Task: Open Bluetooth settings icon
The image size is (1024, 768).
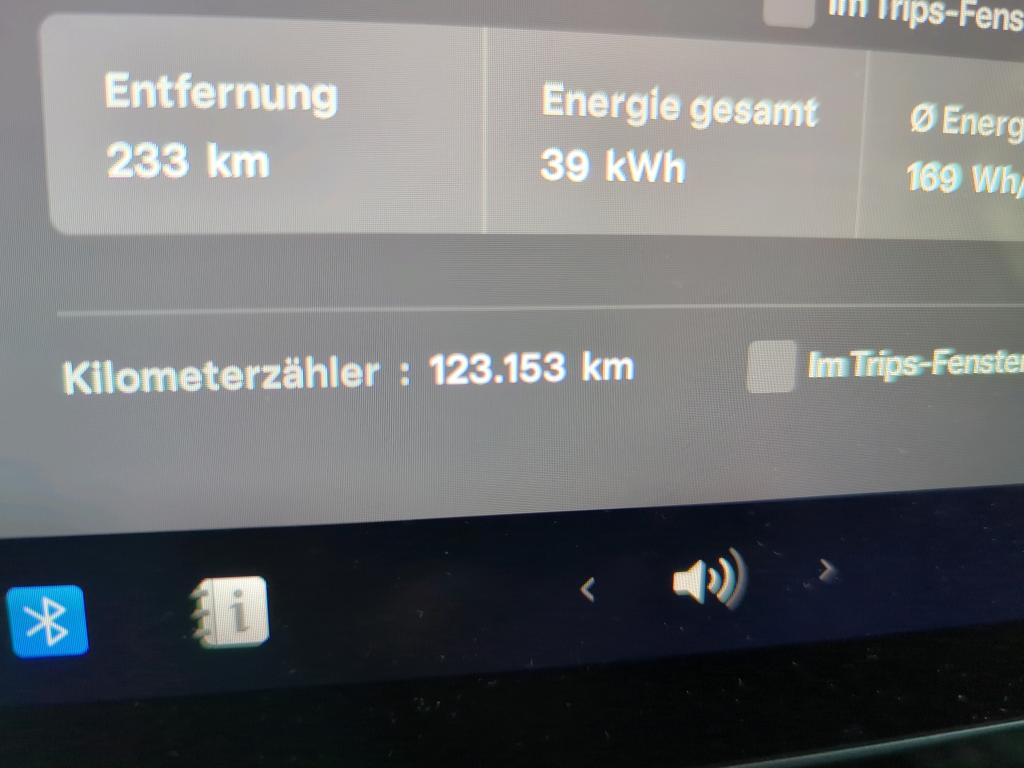Action: tap(46, 621)
